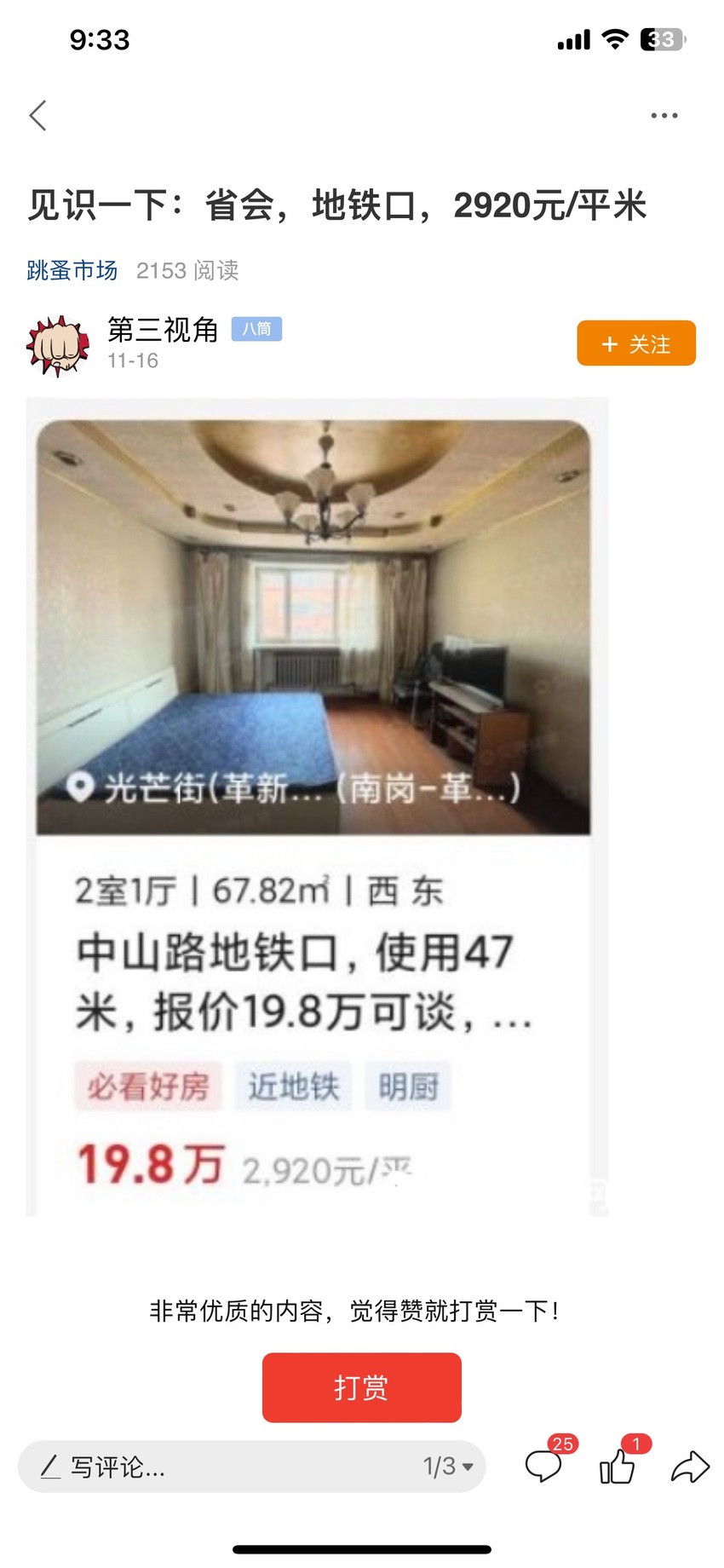The width and height of the screenshot is (724, 1568).
Task: View author 第三视角's avatar profile
Action: (x=58, y=345)
